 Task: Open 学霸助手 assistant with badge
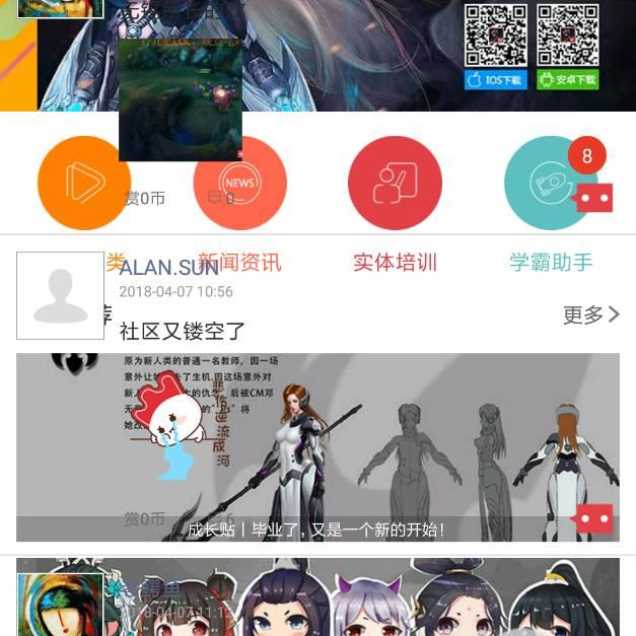click(x=551, y=183)
